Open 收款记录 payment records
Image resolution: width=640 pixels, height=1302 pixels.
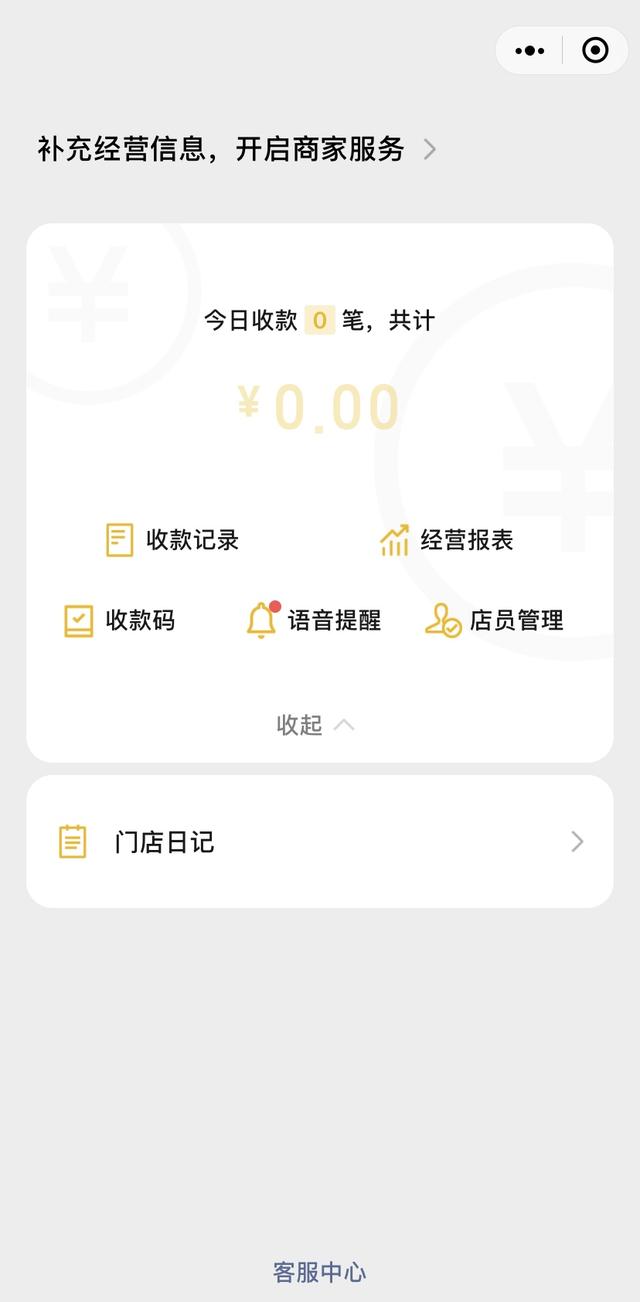173,540
